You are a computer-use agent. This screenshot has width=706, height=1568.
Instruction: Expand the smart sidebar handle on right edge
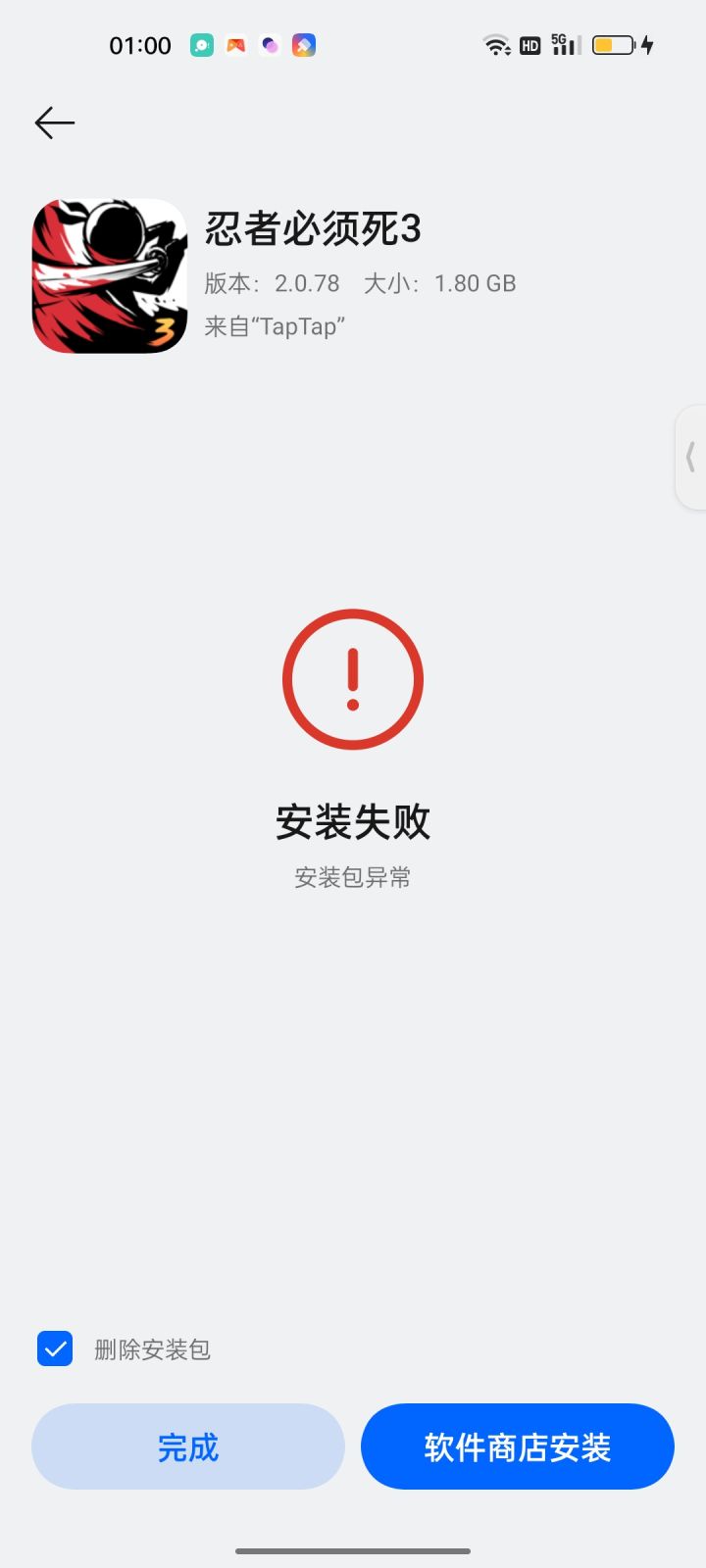tap(691, 456)
